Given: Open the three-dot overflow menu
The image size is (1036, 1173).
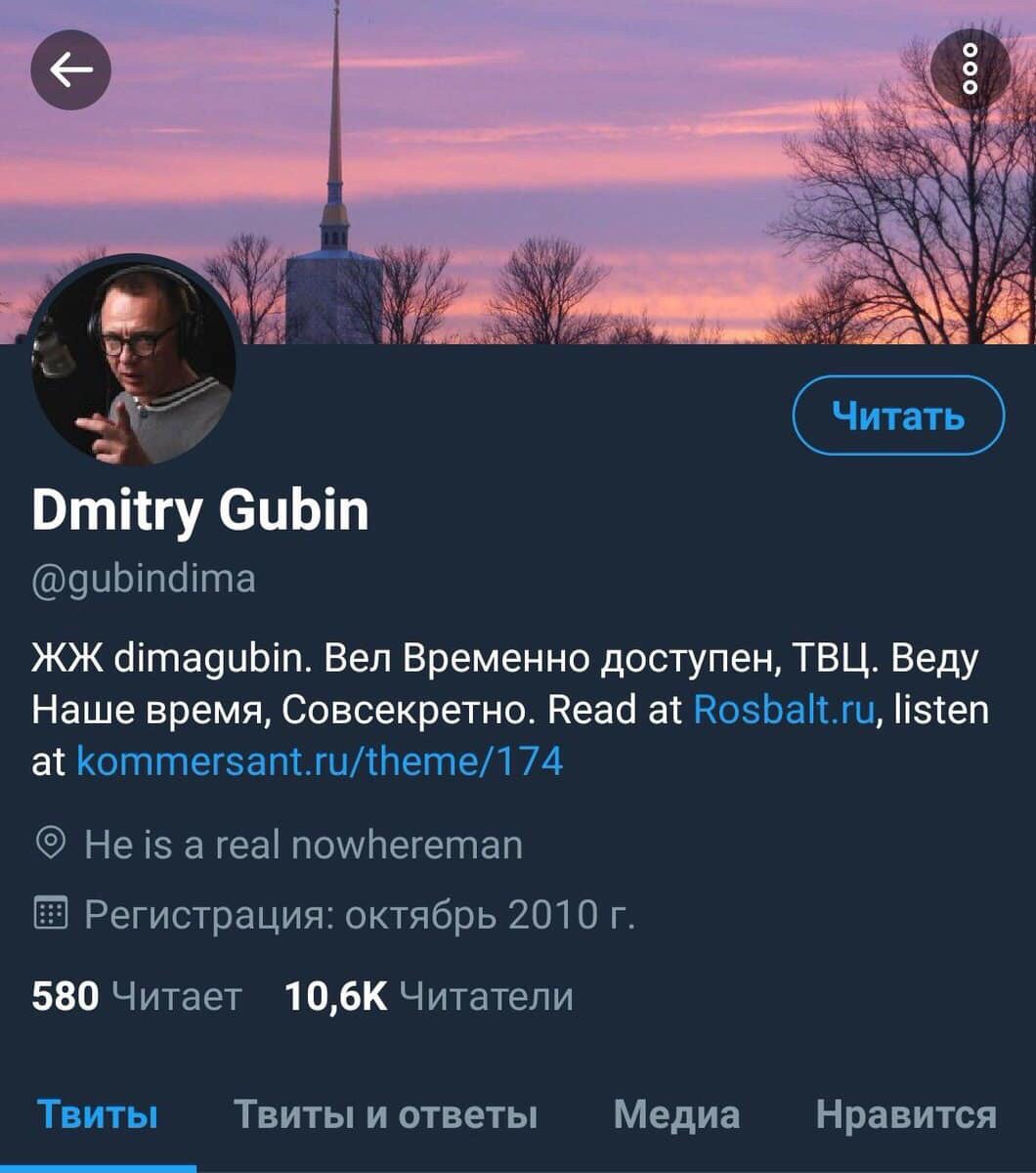Looking at the screenshot, I should coord(970,68).
